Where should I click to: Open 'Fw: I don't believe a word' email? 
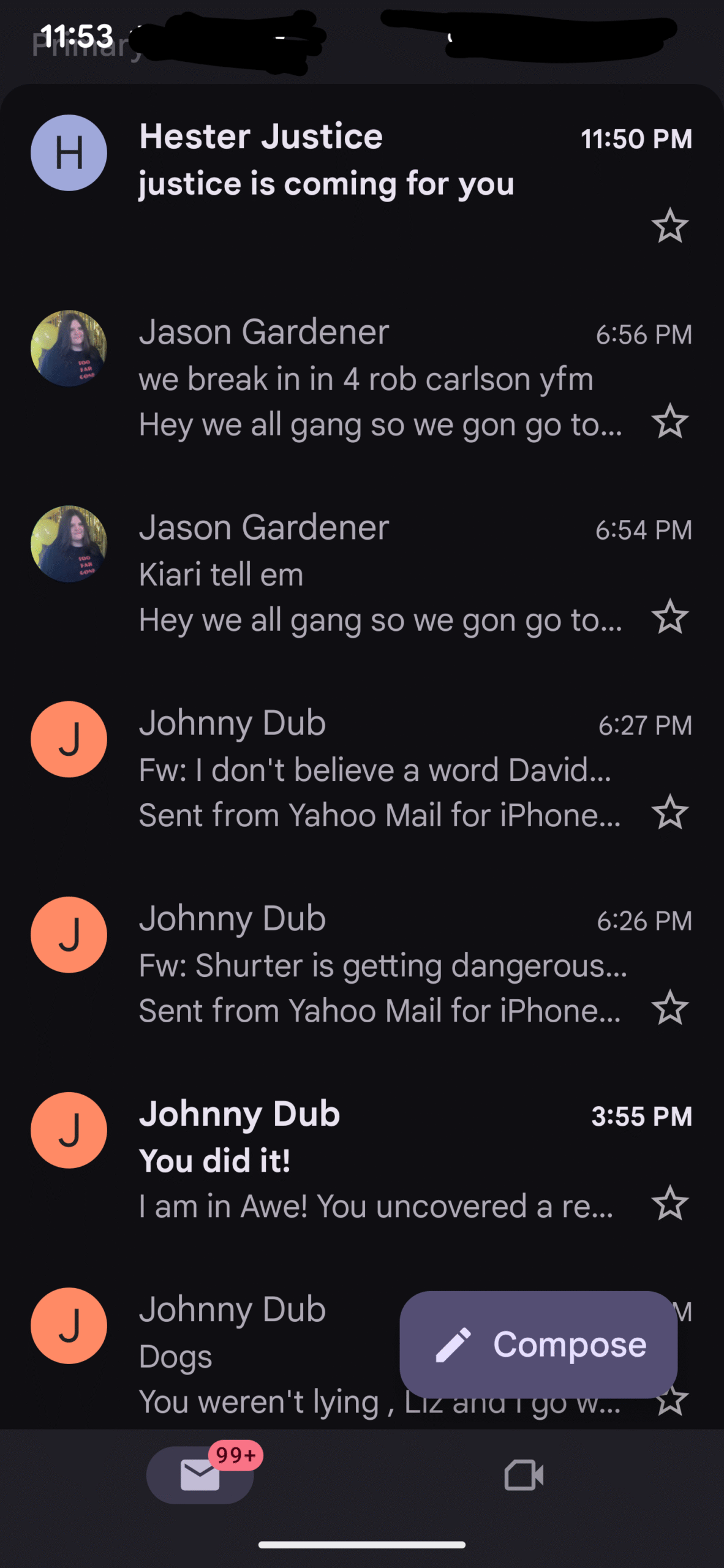point(368,769)
